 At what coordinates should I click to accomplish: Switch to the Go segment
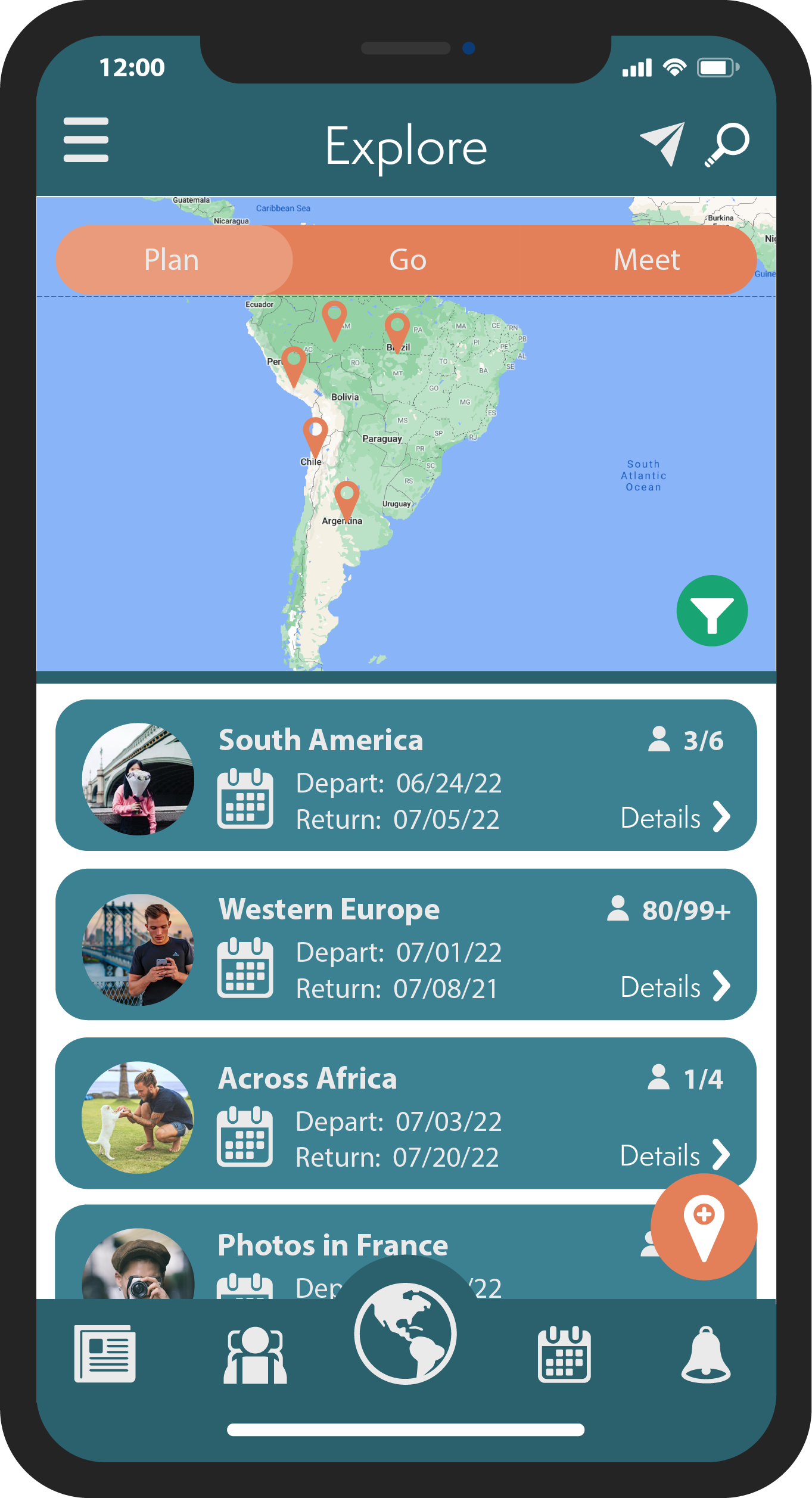click(407, 260)
